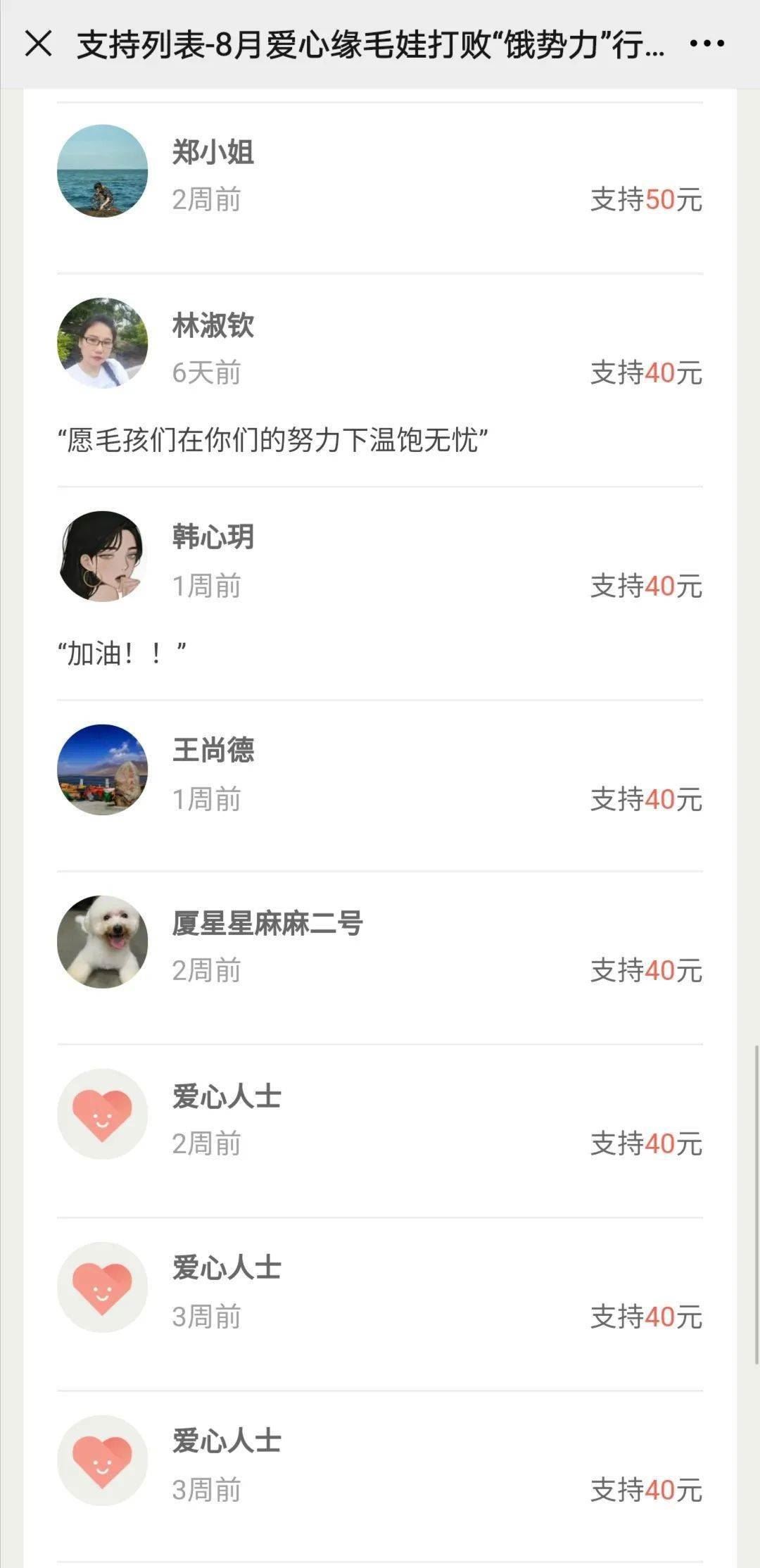Tap the 6天前 timestamp under 林淑钦
This screenshot has height=1568, width=760.
pyautogui.click(x=207, y=372)
